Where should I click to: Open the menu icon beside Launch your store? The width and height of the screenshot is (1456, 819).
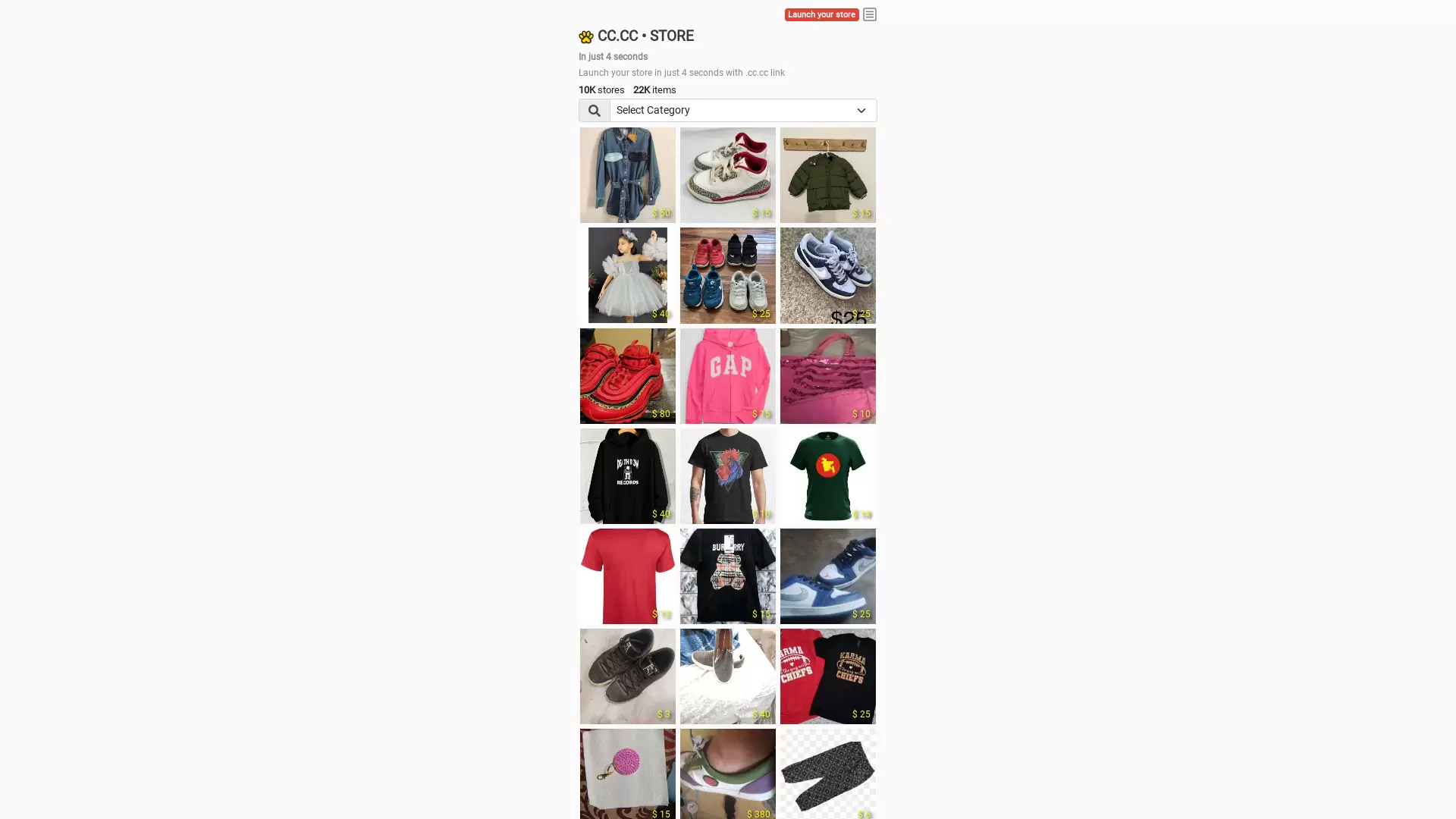[x=869, y=14]
